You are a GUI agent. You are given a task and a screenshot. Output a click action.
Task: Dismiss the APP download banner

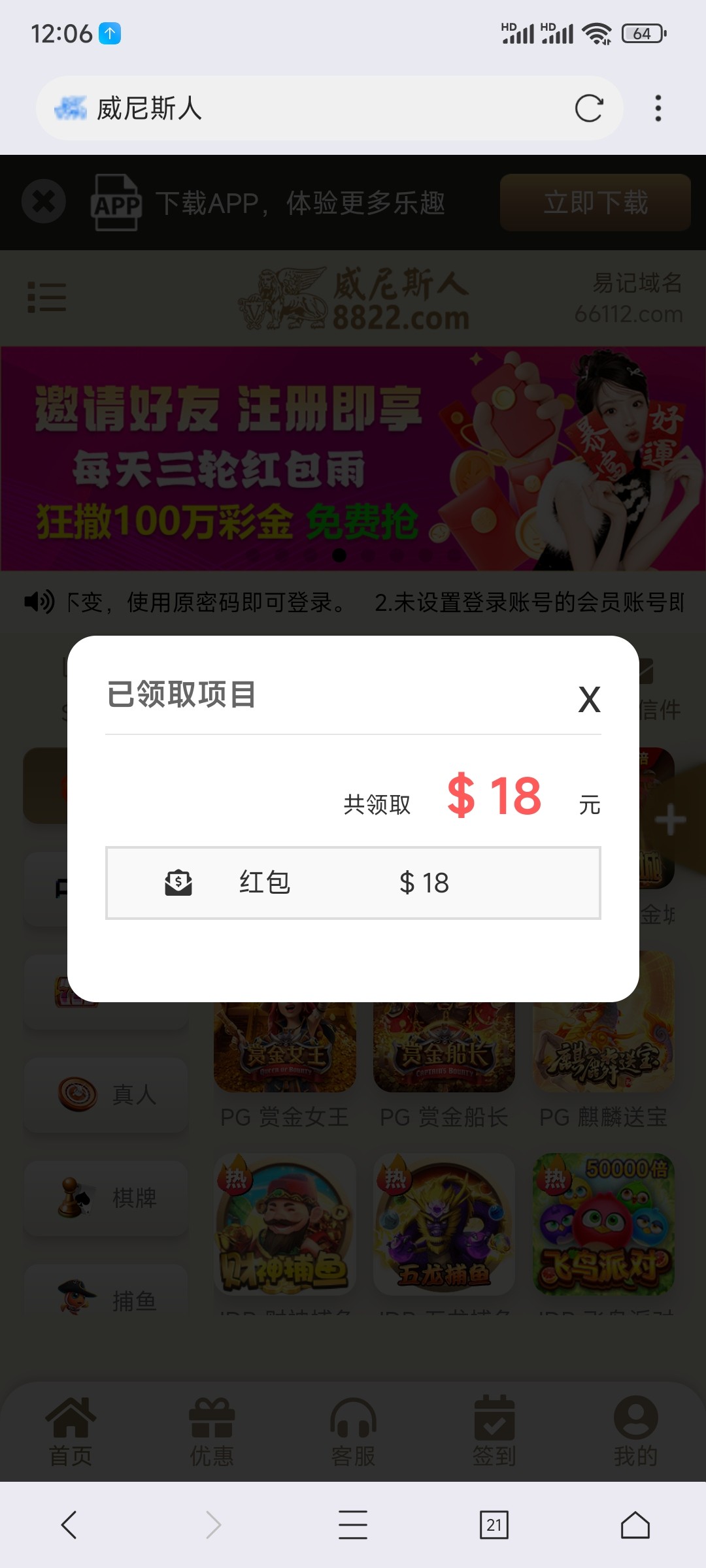[44, 201]
